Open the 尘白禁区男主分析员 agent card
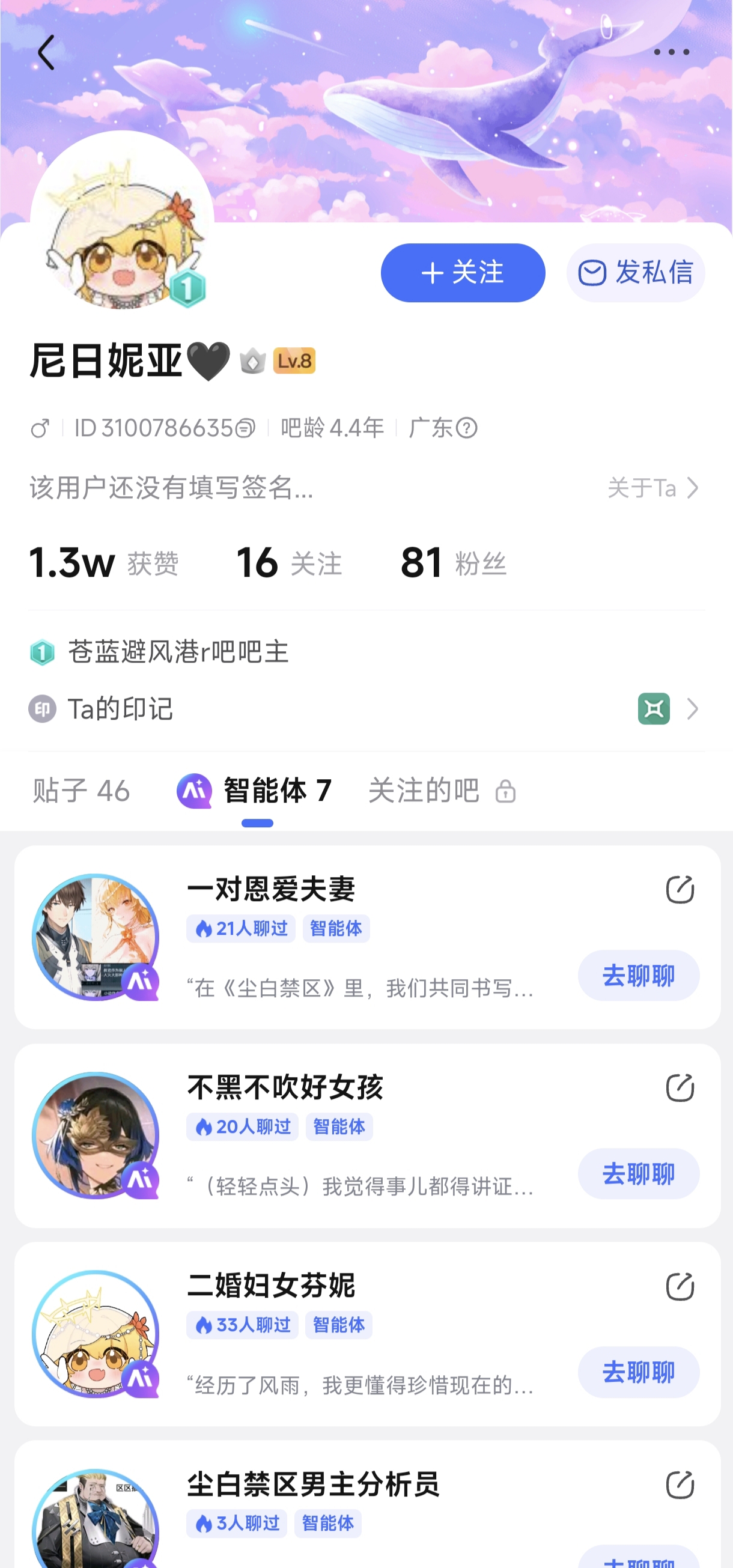 (313, 1484)
